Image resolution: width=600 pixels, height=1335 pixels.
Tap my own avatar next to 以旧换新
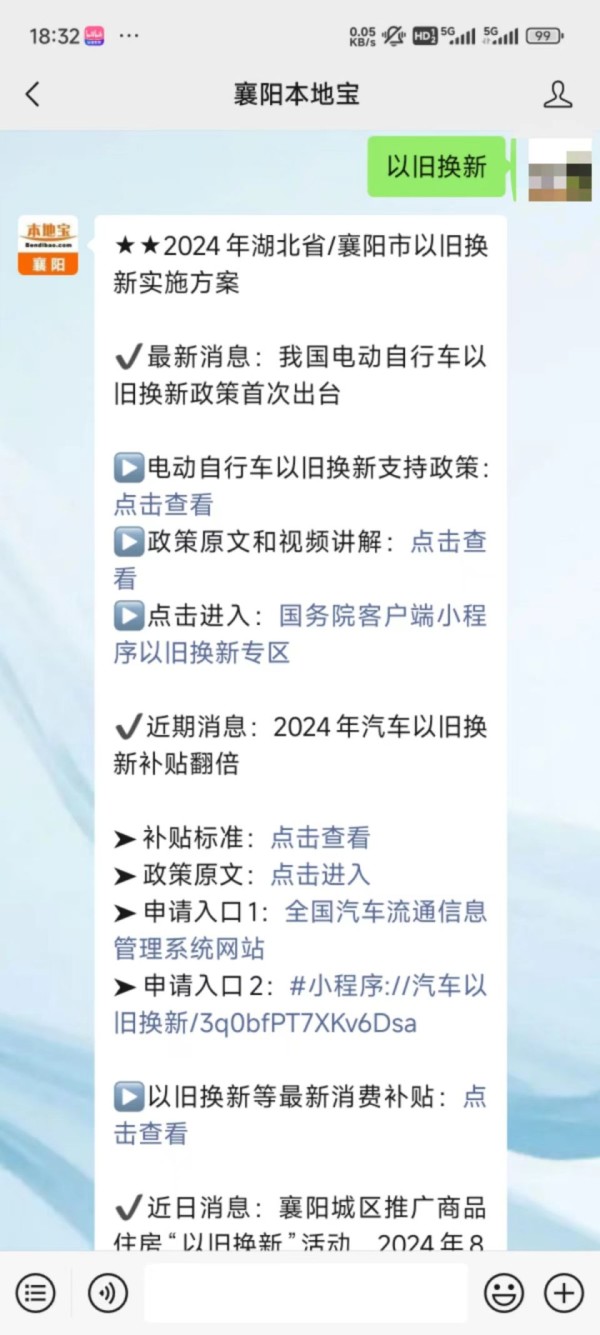(x=559, y=169)
